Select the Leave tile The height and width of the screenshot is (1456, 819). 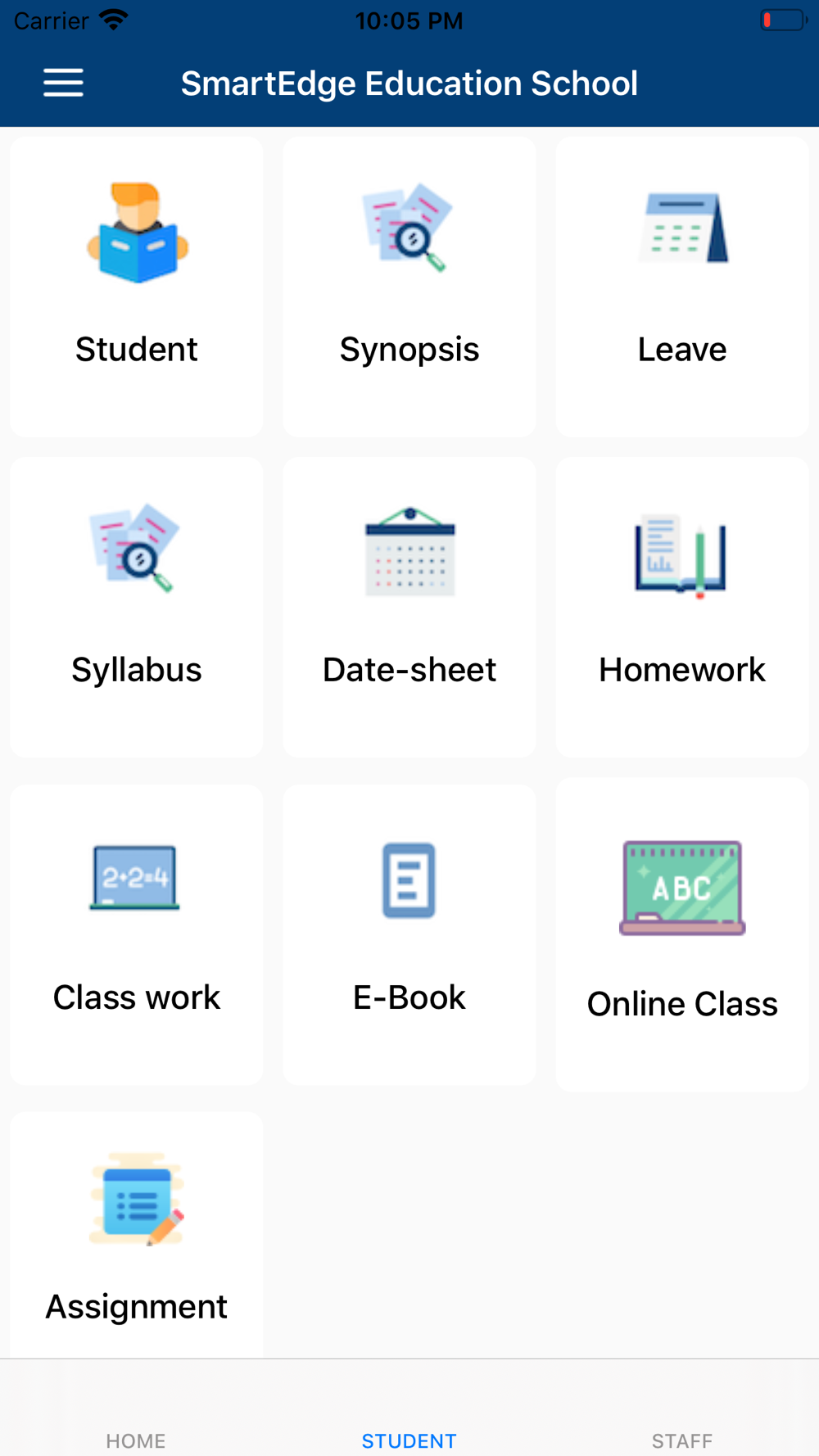tap(682, 287)
